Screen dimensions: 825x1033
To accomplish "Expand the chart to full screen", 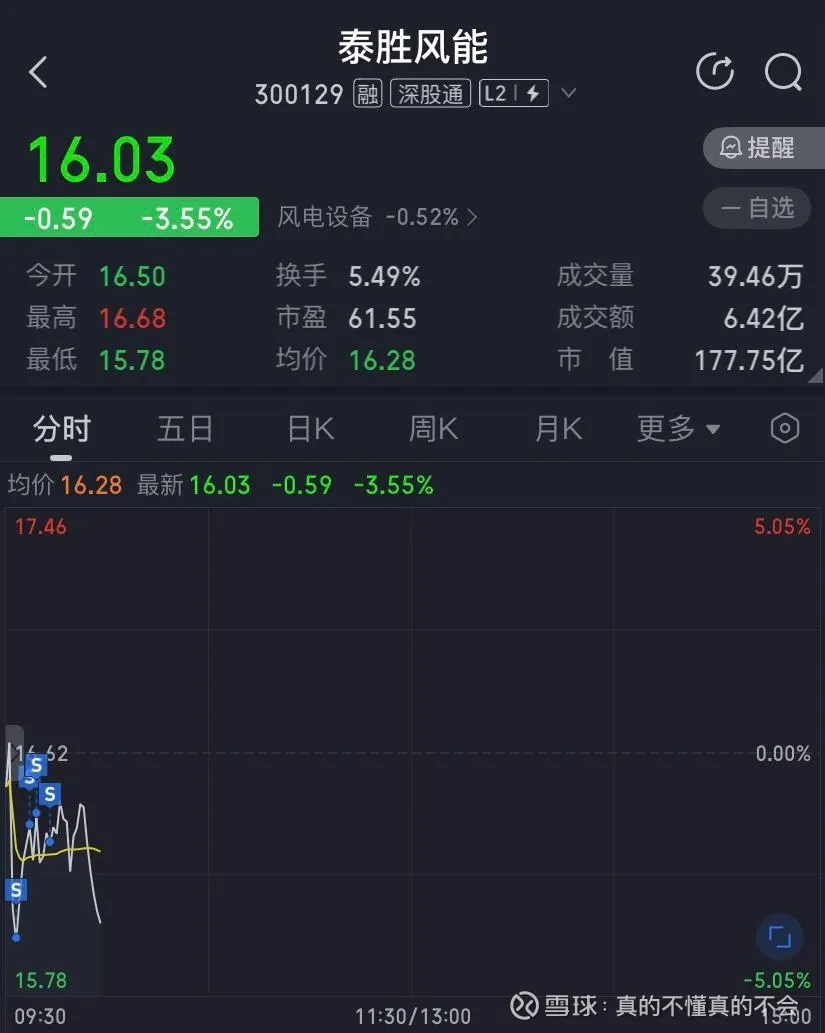I will [779, 938].
